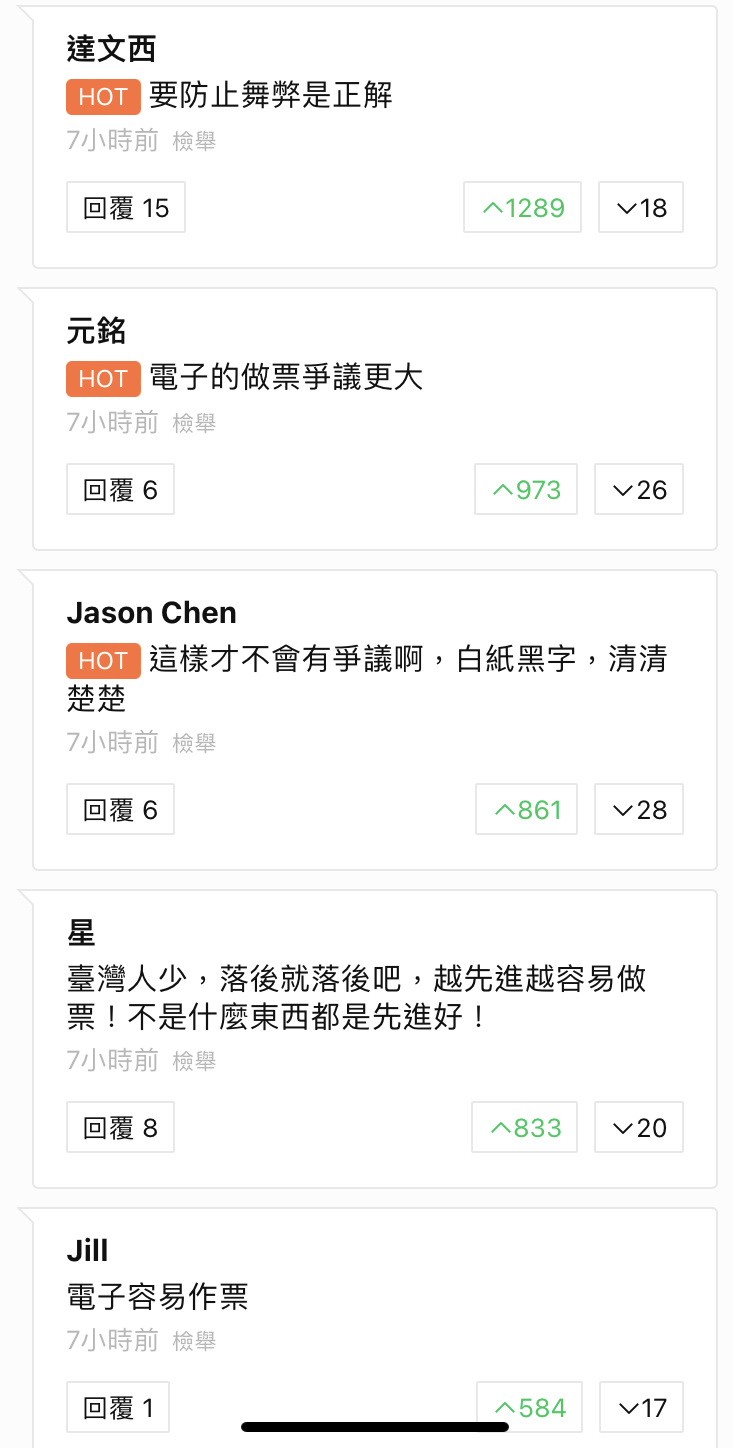Report Jason Chen's comment
The width and height of the screenshot is (733, 1448).
[x=194, y=743]
